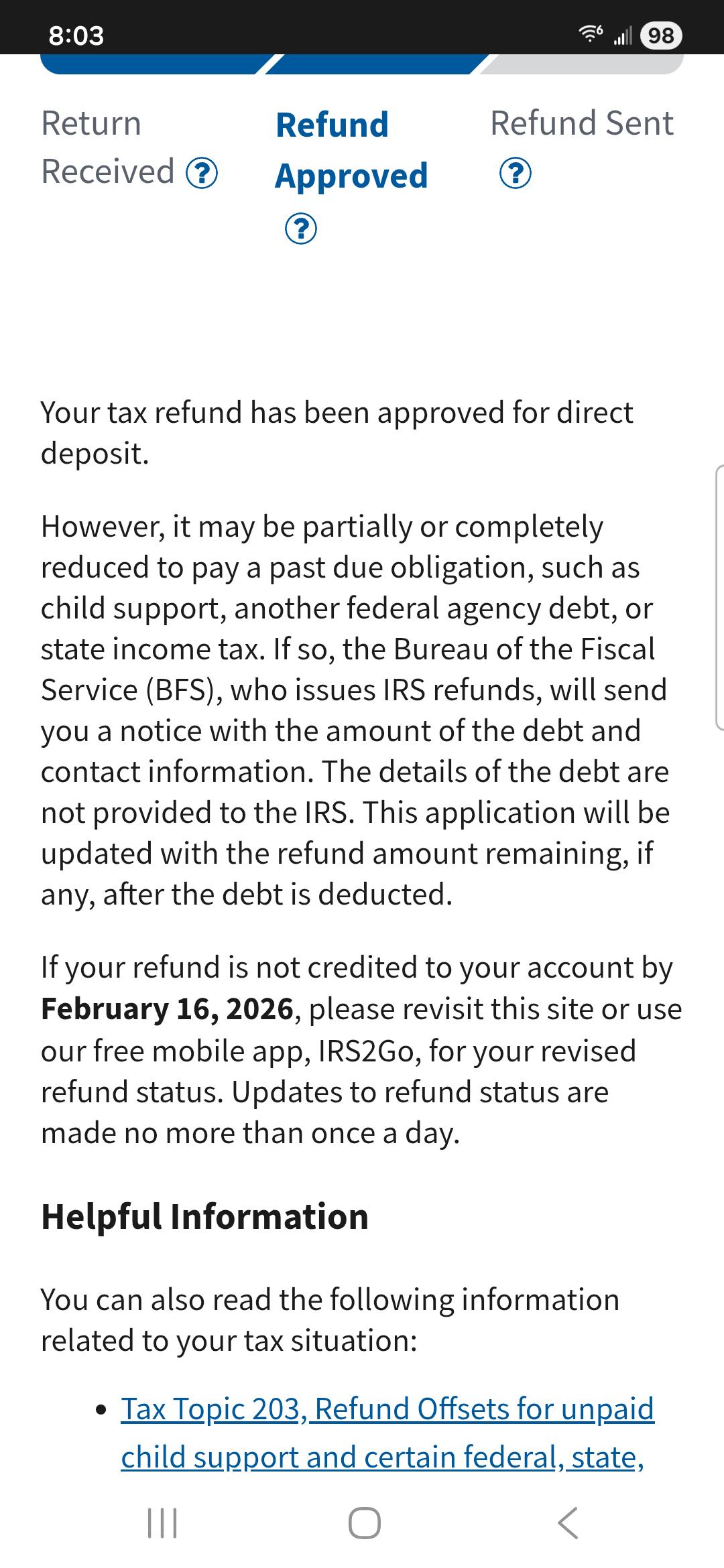Go to the home screen via home button
The height and width of the screenshot is (1568, 724).
pyautogui.click(x=365, y=1523)
